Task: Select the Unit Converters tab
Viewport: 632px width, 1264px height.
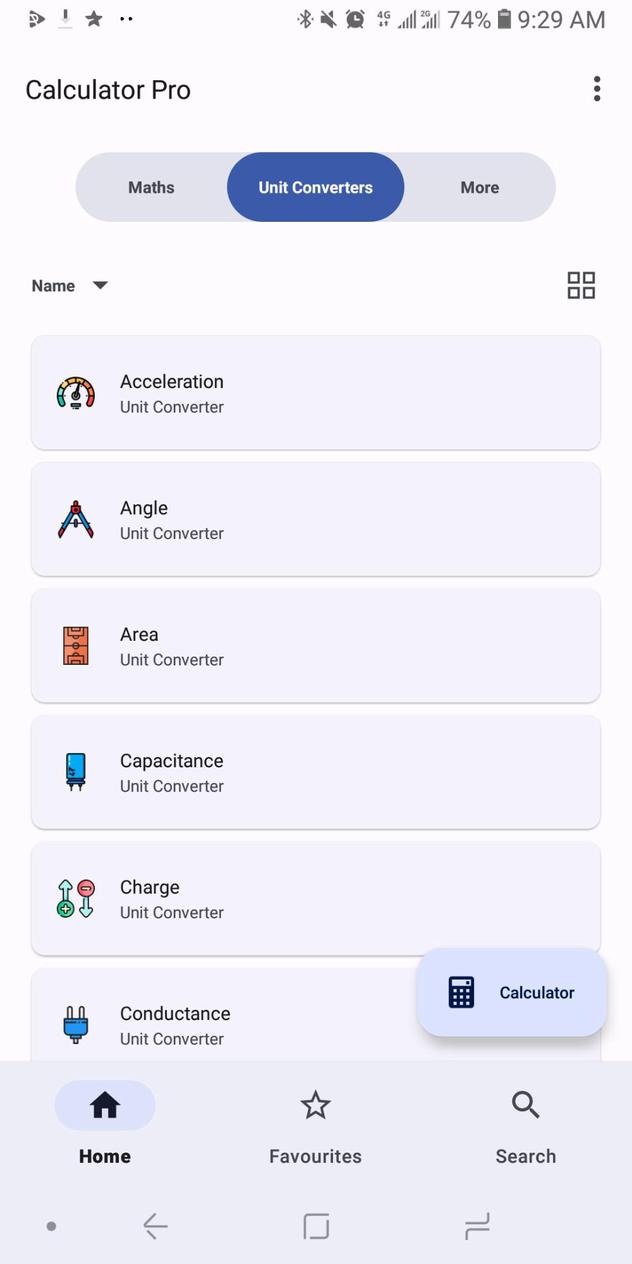Action: tap(315, 187)
